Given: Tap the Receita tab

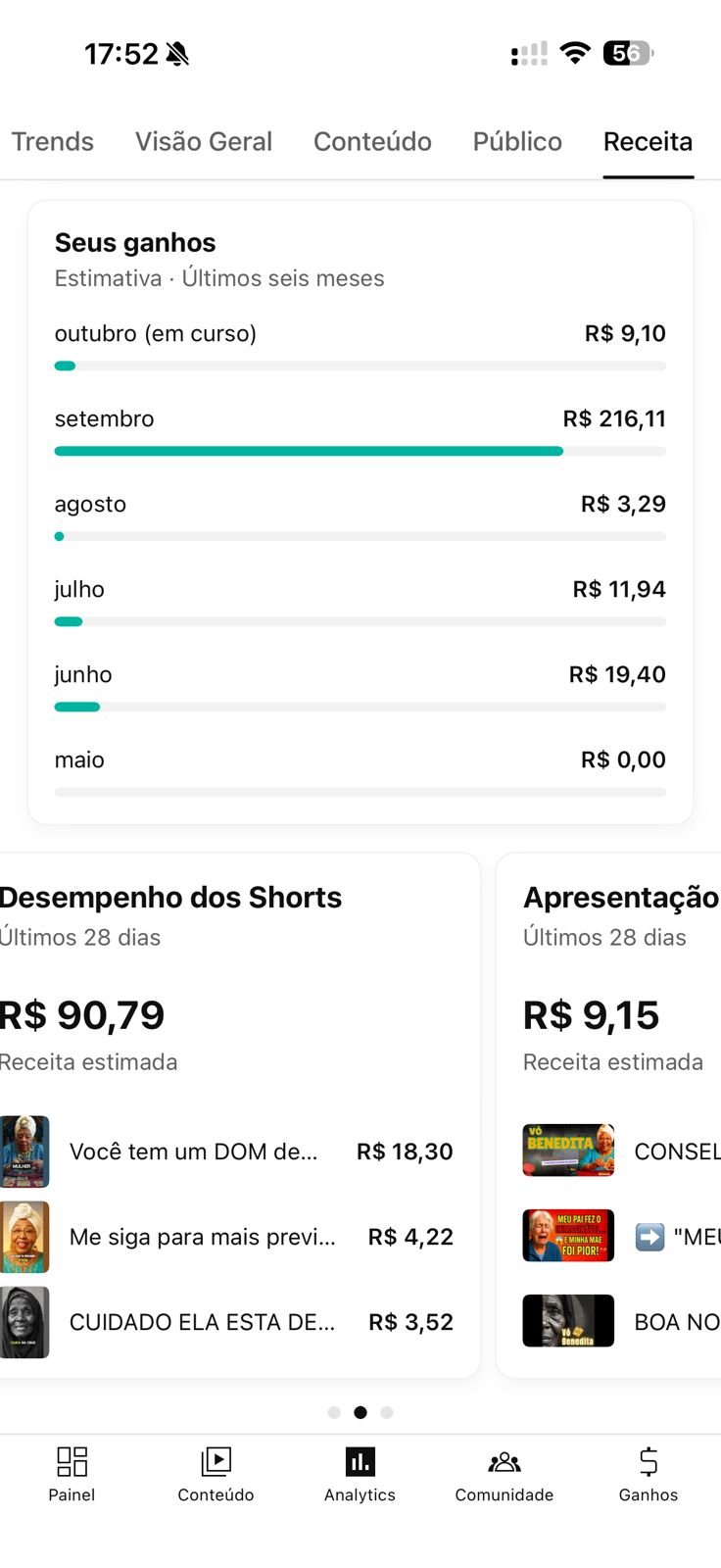Looking at the screenshot, I should pos(648,142).
